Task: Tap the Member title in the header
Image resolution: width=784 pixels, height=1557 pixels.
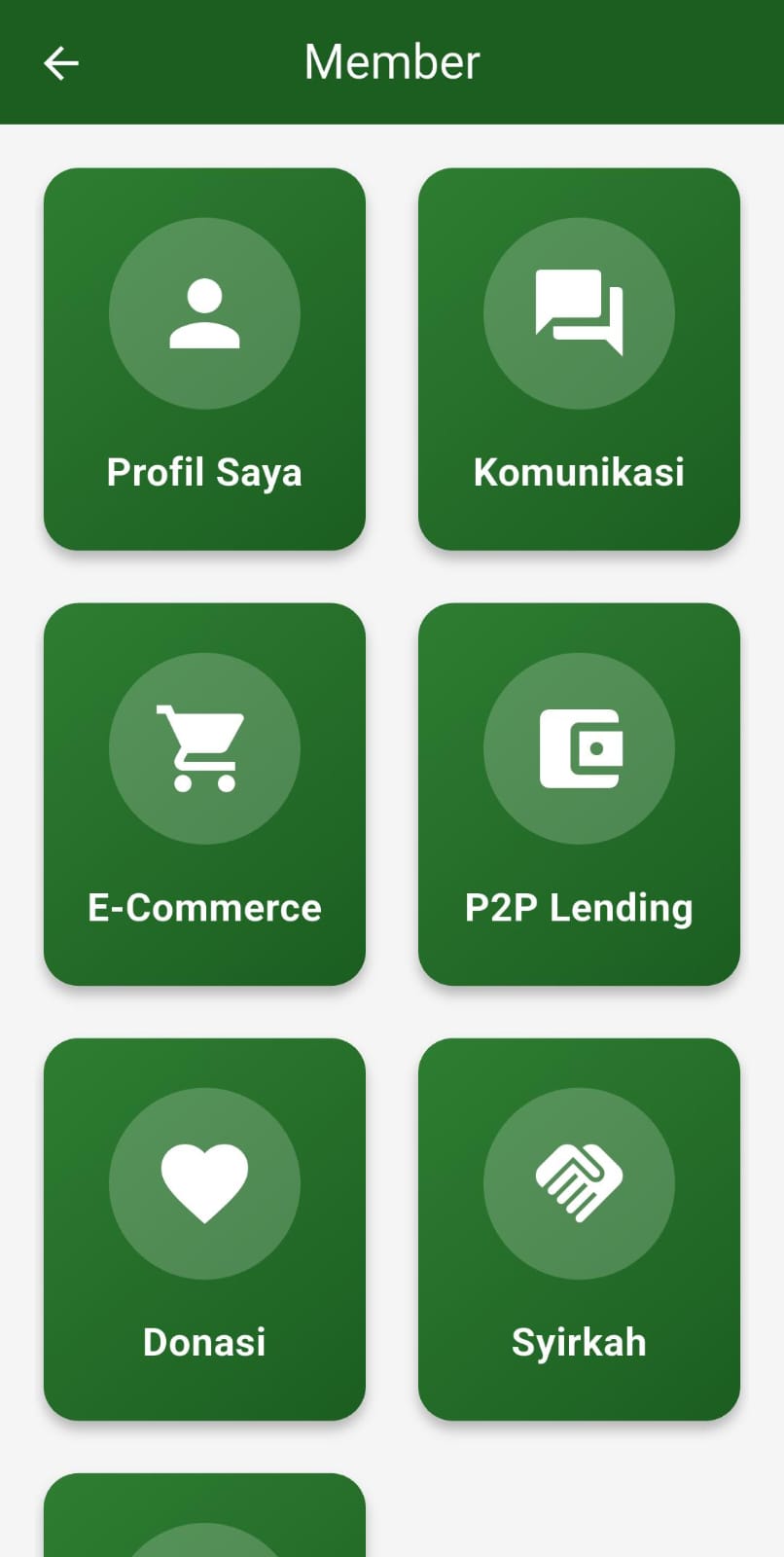Action: click(x=391, y=61)
